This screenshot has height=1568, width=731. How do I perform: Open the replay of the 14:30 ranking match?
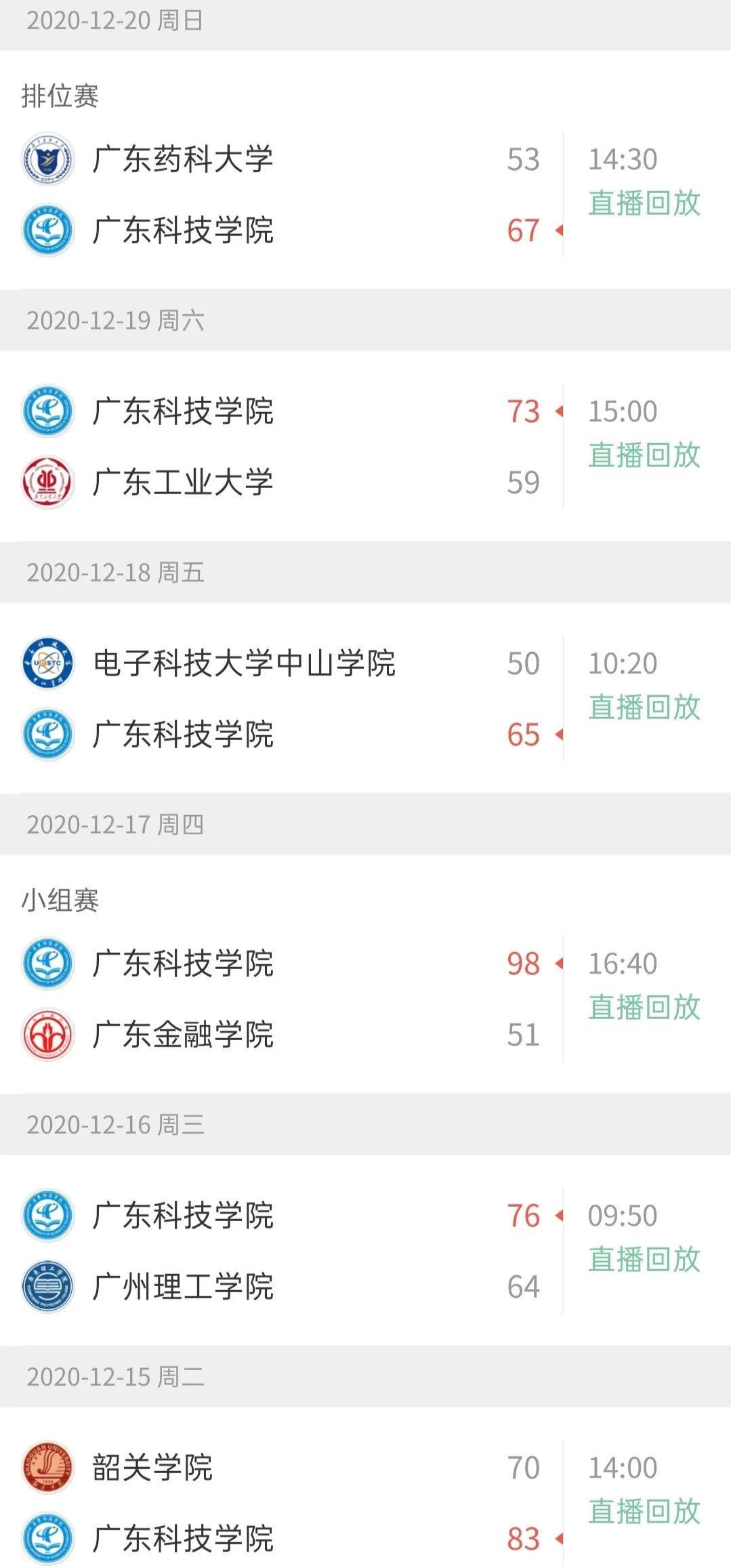pos(644,203)
